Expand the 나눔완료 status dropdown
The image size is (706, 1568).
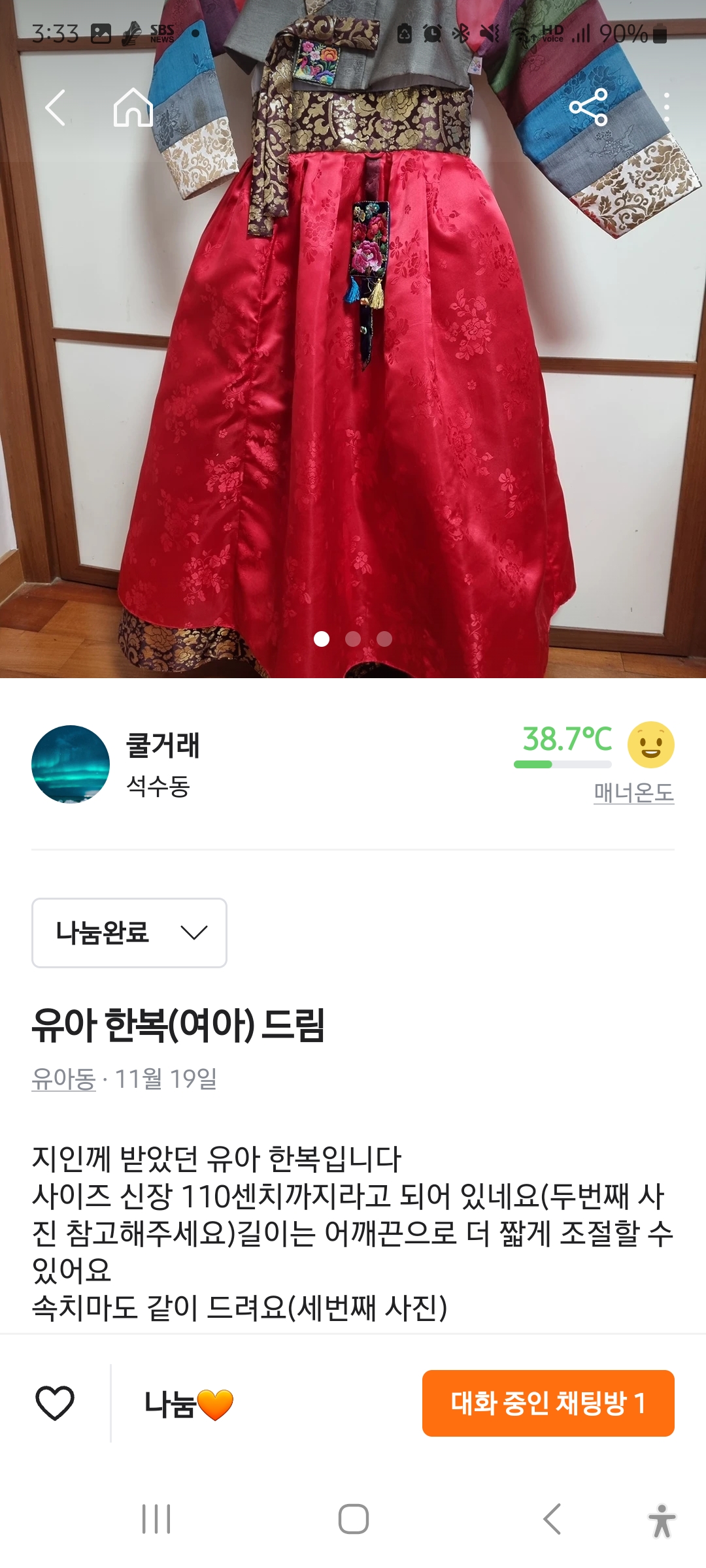(x=129, y=933)
